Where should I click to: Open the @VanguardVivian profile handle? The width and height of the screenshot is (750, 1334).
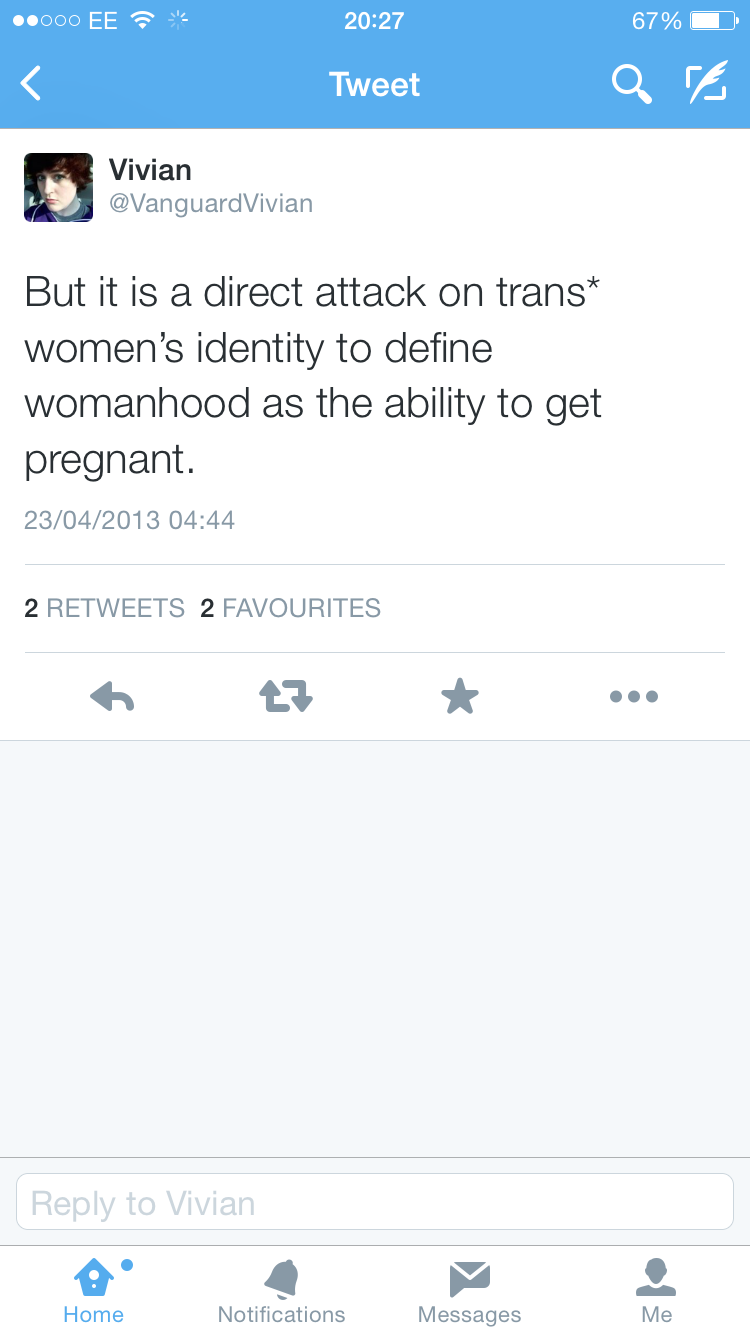coord(210,204)
